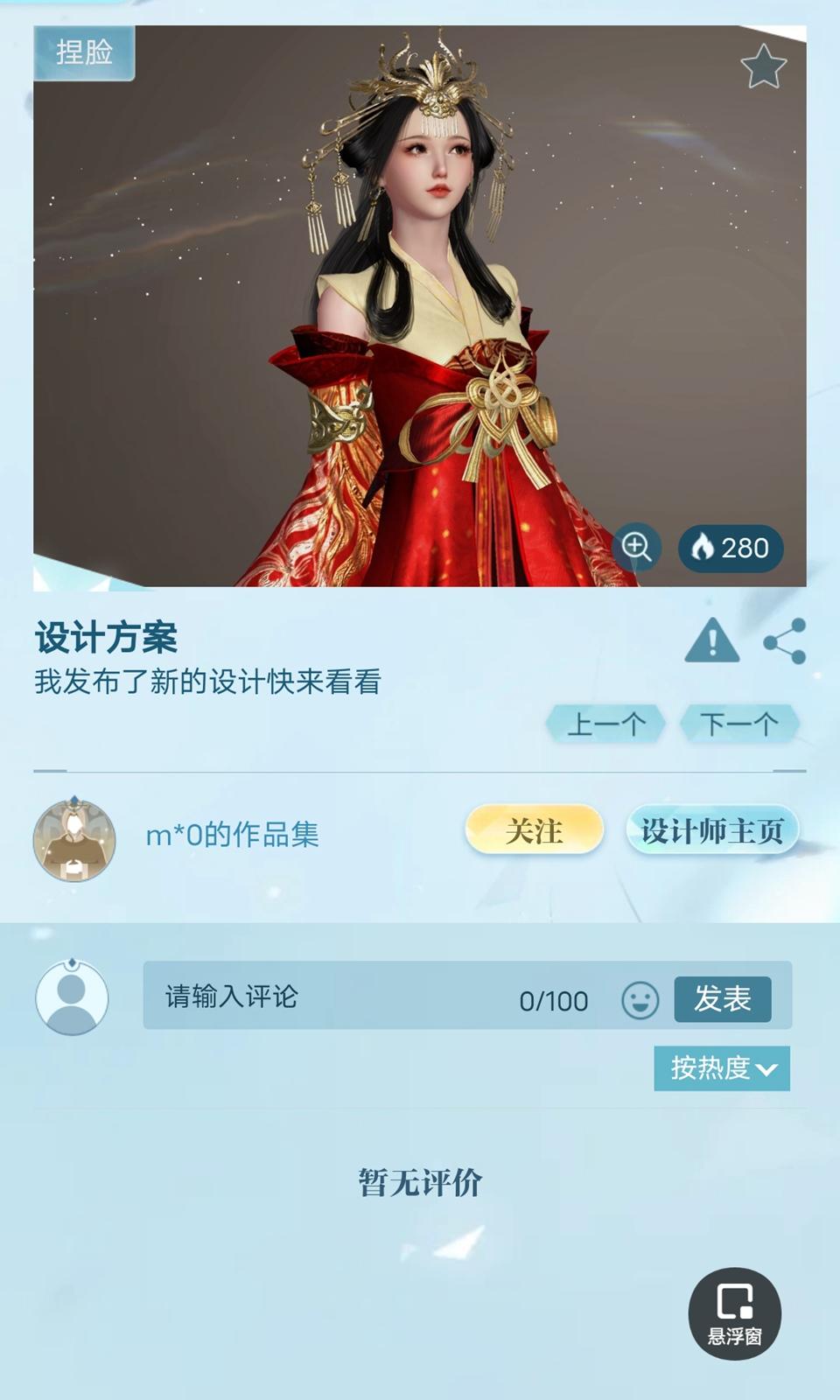Open the floating window (悬浮窗) button
Viewport: 840px width, 1400px height.
pos(735,1313)
